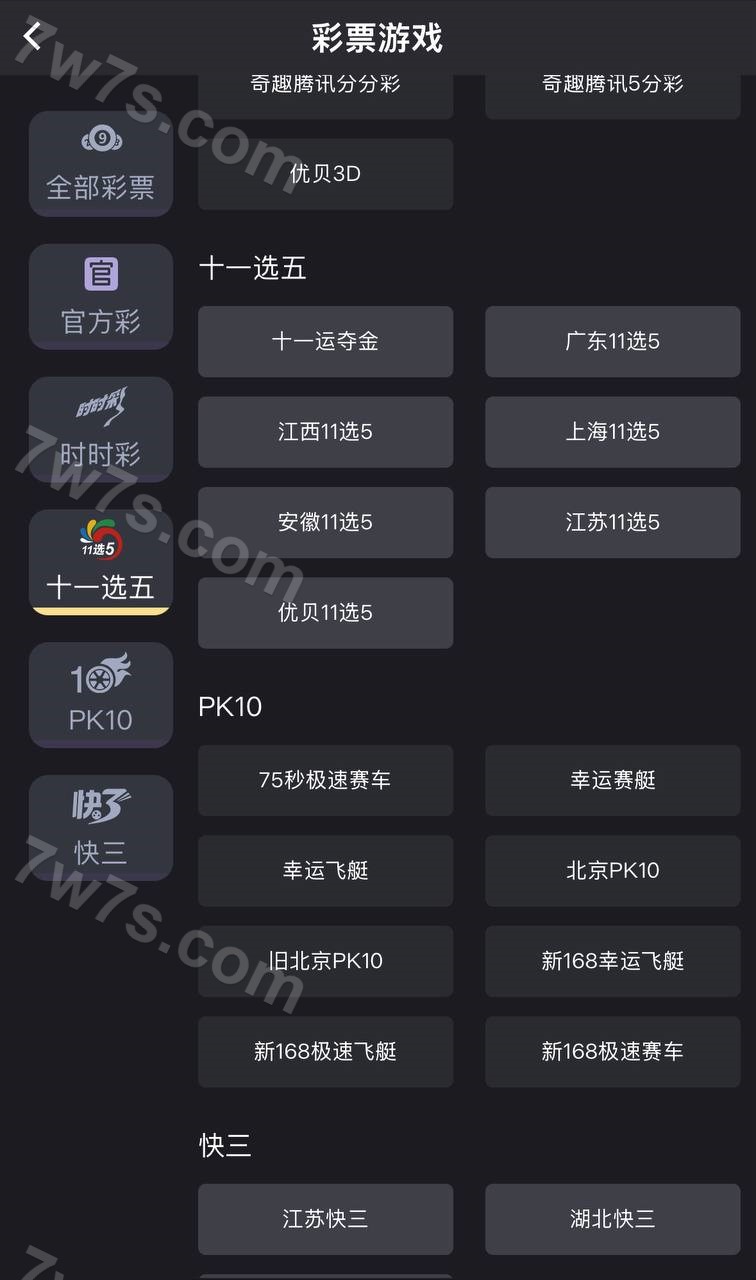Switch to the 全部彩票 category
The image size is (756, 1280).
click(101, 164)
